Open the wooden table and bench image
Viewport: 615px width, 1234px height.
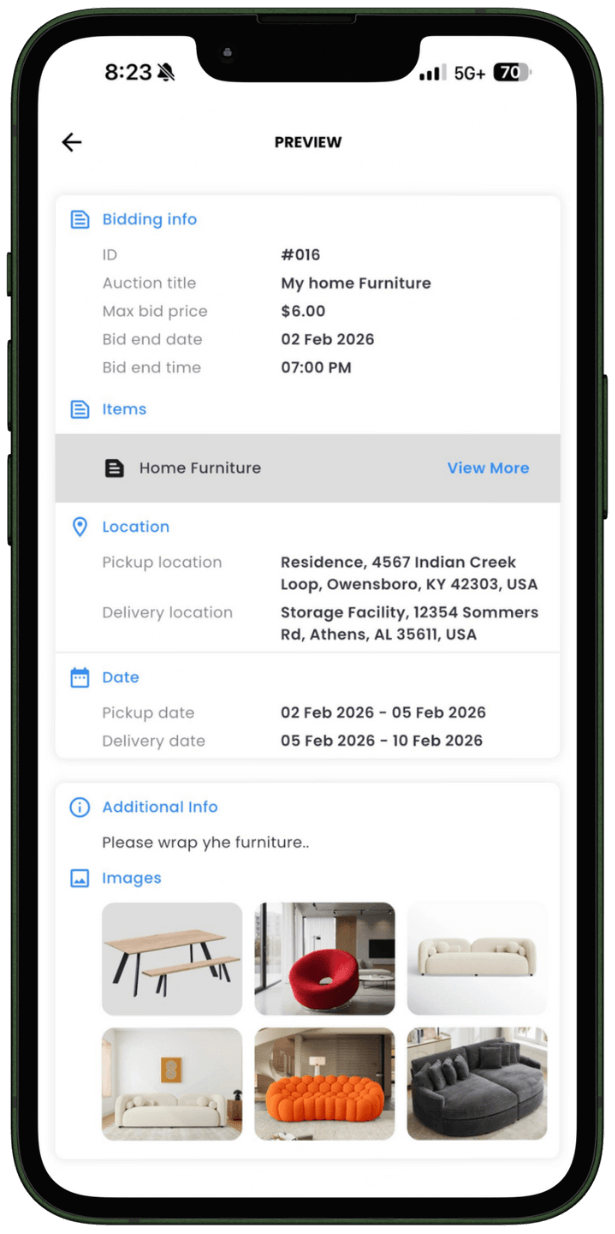(172, 959)
